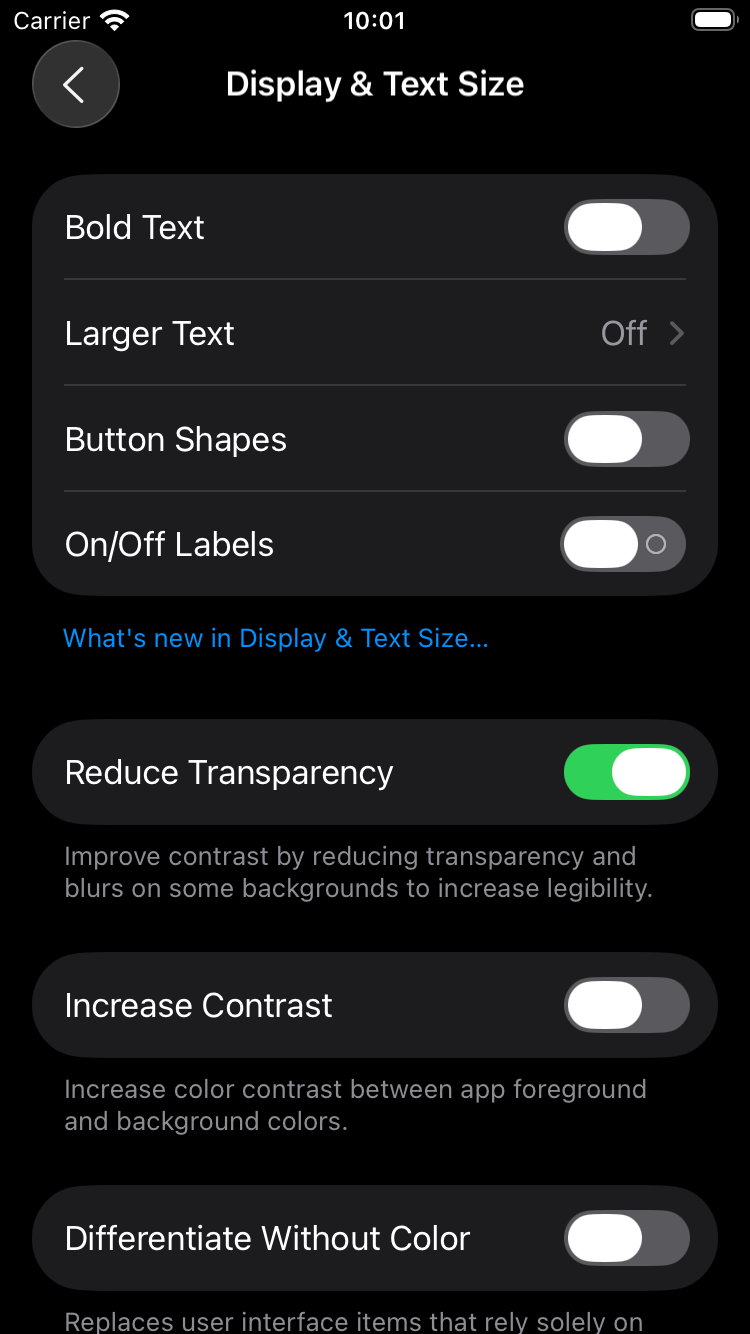This screenshot has height=1334, width=750.
Task: Switch on Increase Contrast
Action: pos(626,1006)
